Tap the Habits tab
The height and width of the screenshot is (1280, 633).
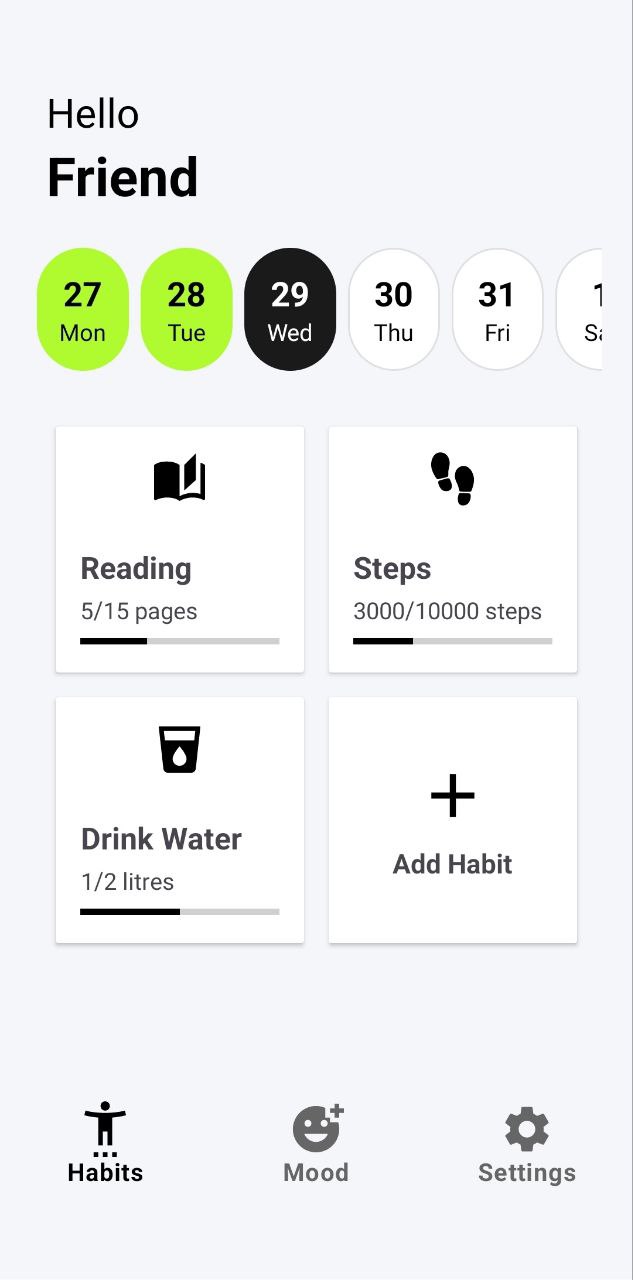point(105,1145)
